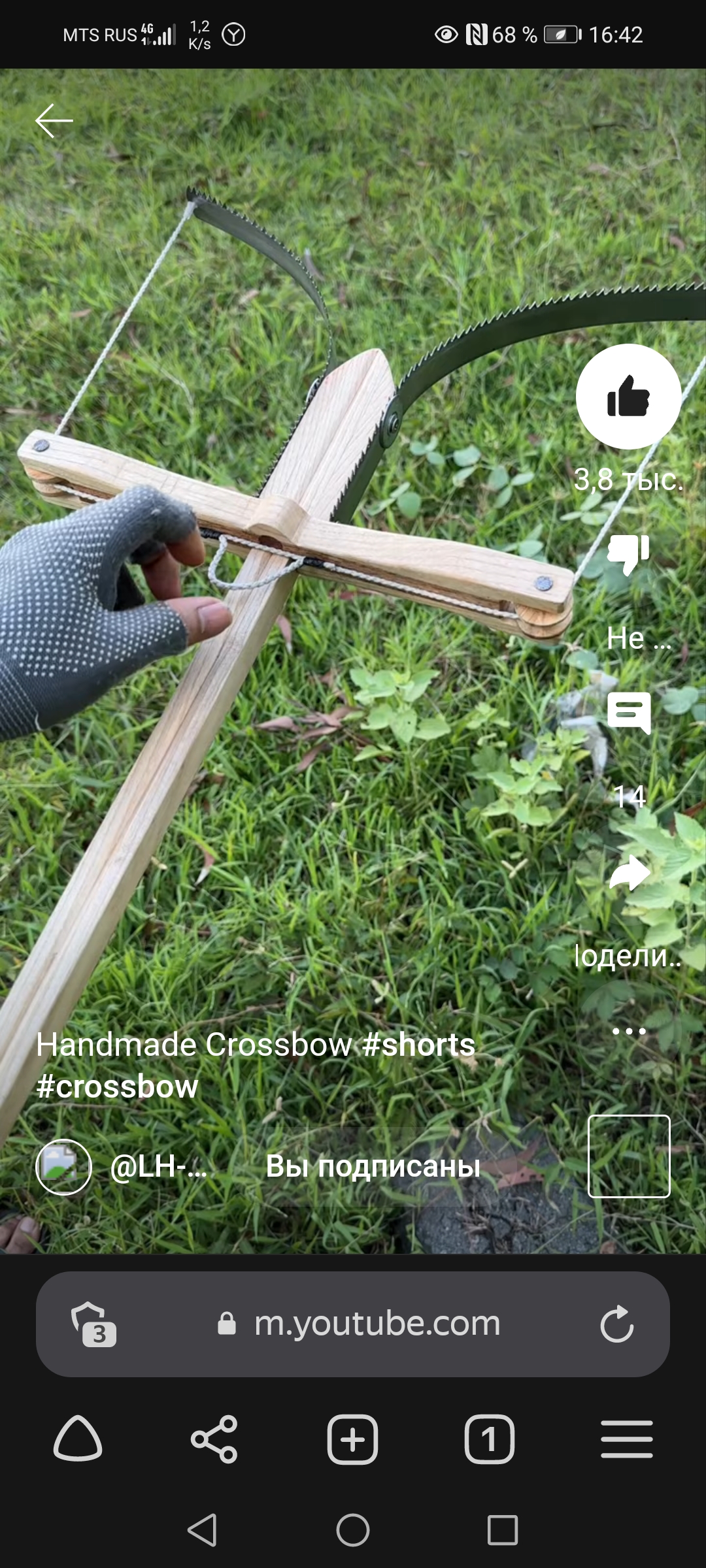Dislike this short video
The width and height of the screenshot is (706, 1568).
click(628, 554)
